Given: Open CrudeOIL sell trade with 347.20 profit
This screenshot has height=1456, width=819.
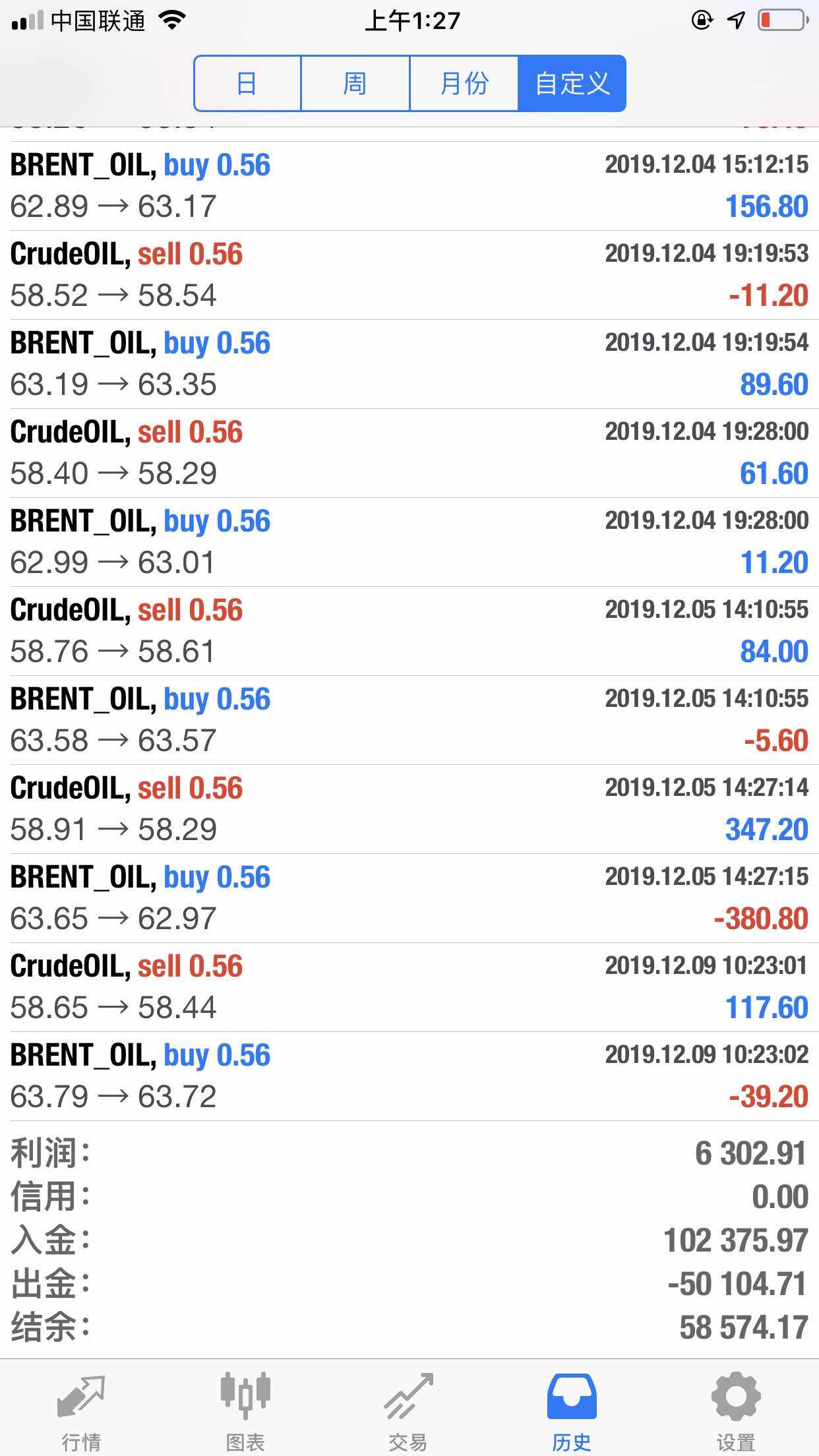Looking at the screenshot, I should tap(409, 809).
